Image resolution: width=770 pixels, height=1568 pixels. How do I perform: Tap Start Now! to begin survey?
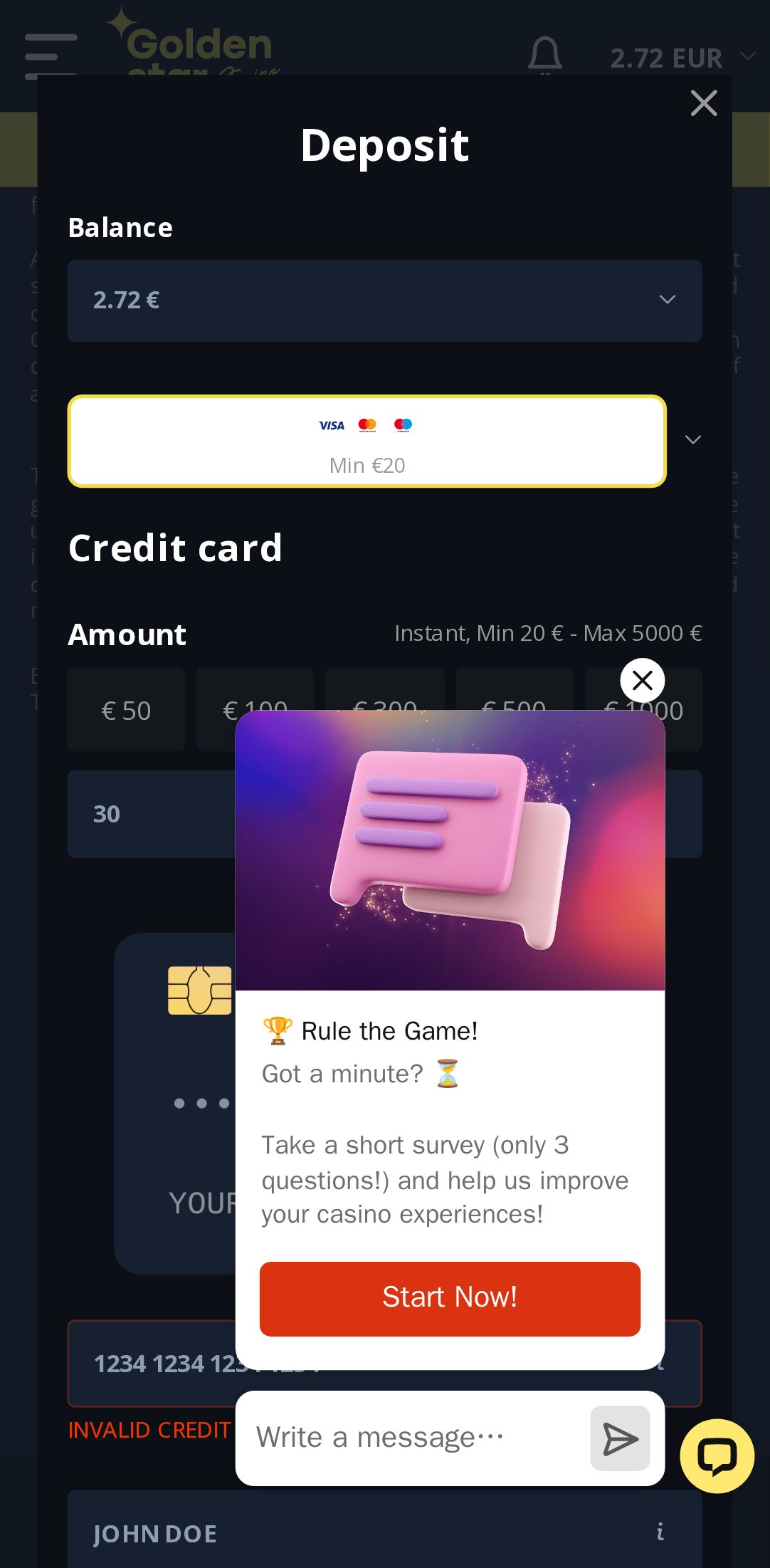450,1298
